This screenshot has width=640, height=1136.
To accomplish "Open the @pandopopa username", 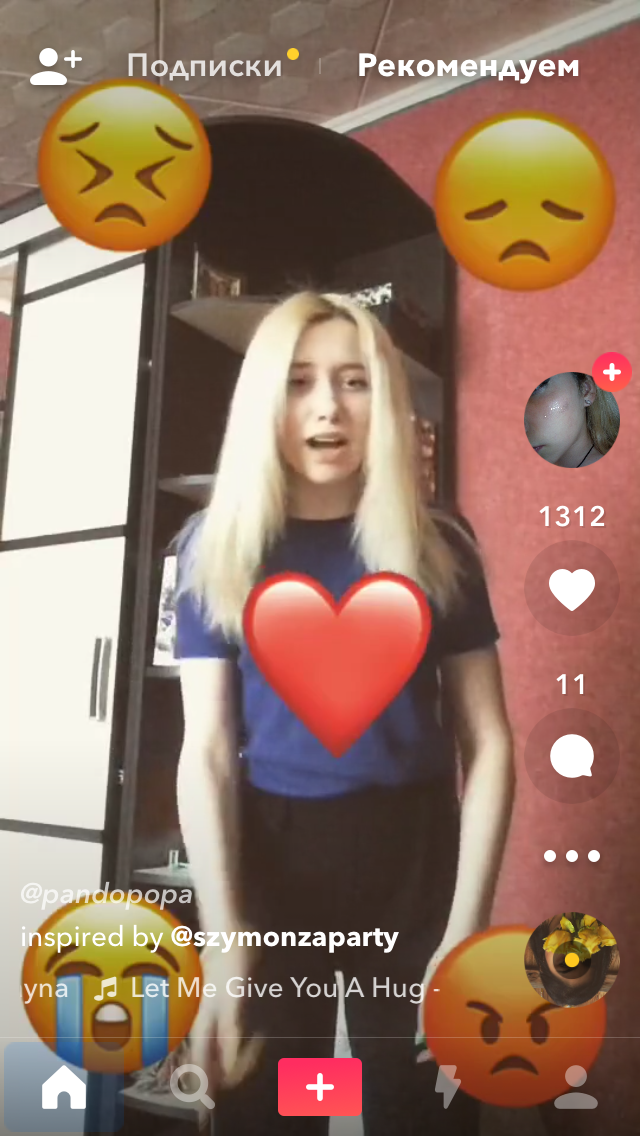I will point(107,895).
